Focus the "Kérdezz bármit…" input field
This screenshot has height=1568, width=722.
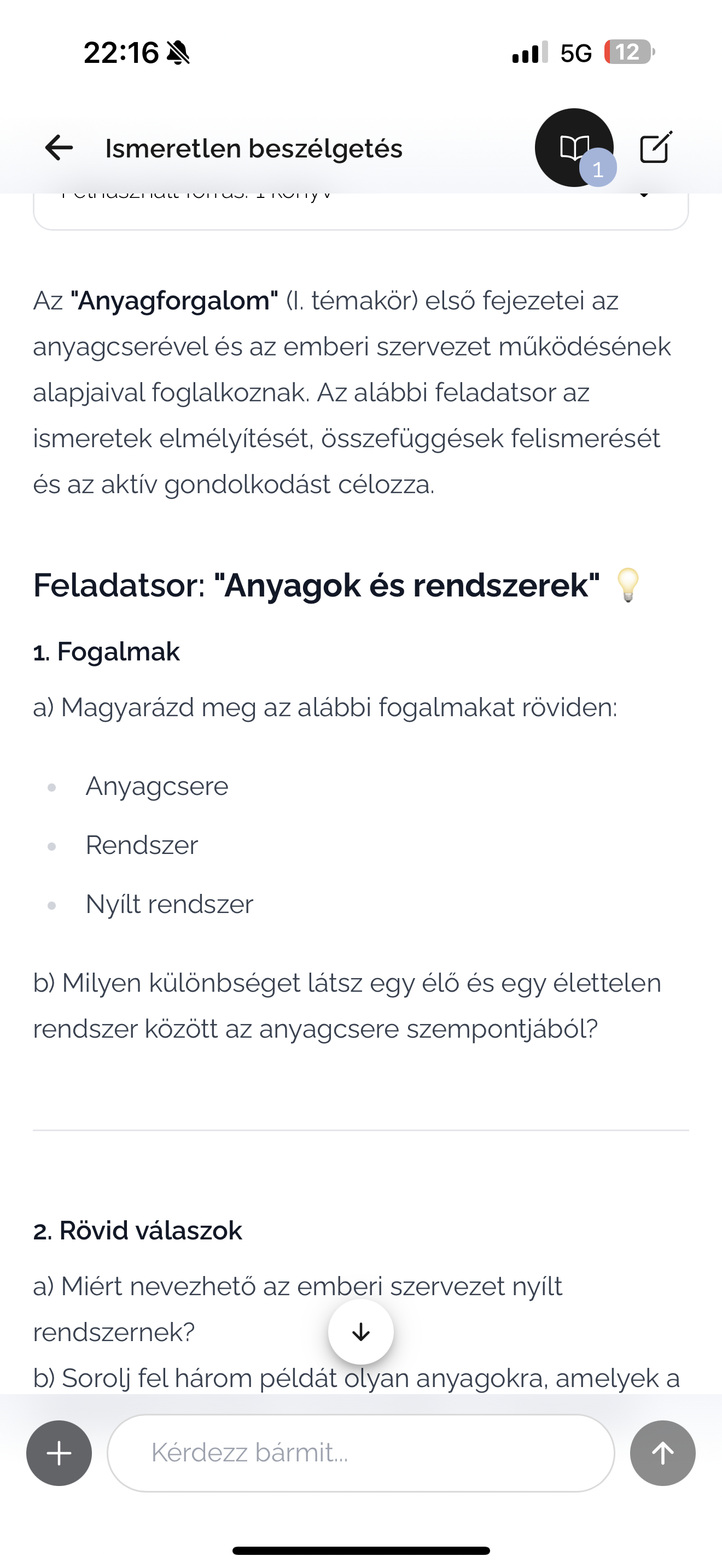click(360, 1453)
